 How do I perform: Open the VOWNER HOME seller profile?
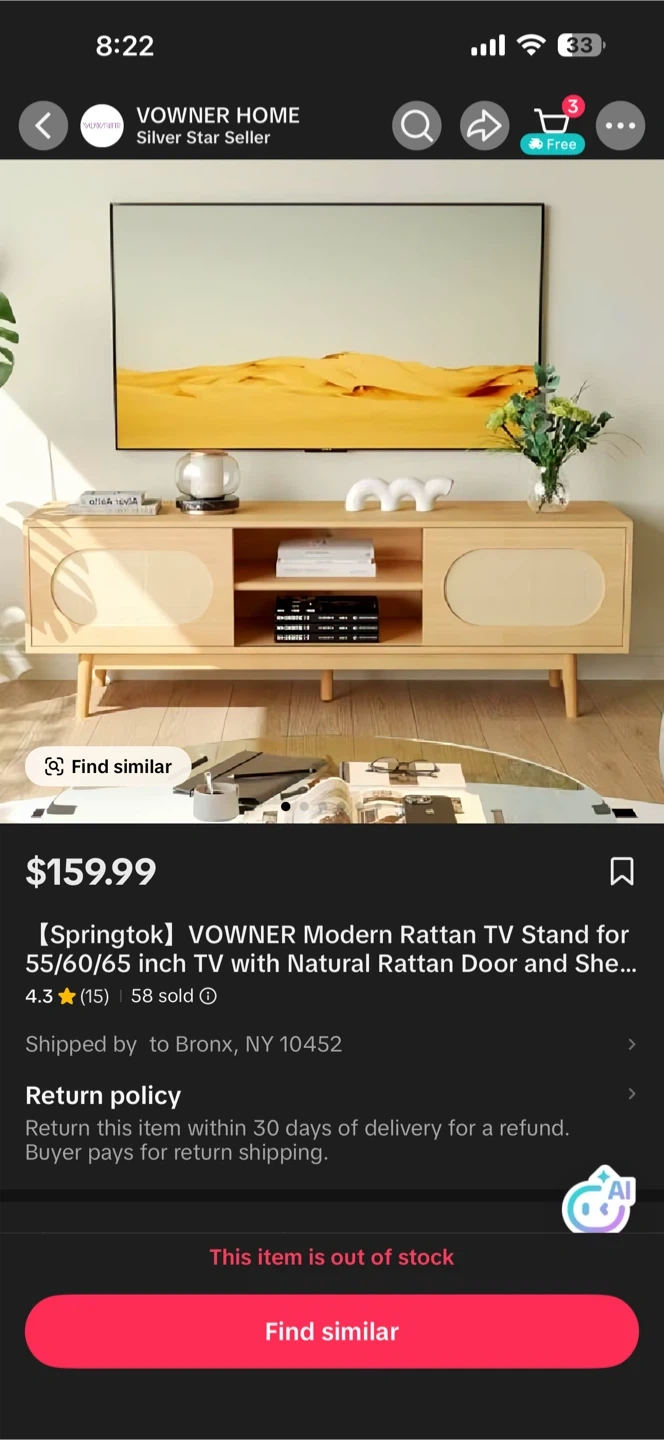tap(189, 126)
